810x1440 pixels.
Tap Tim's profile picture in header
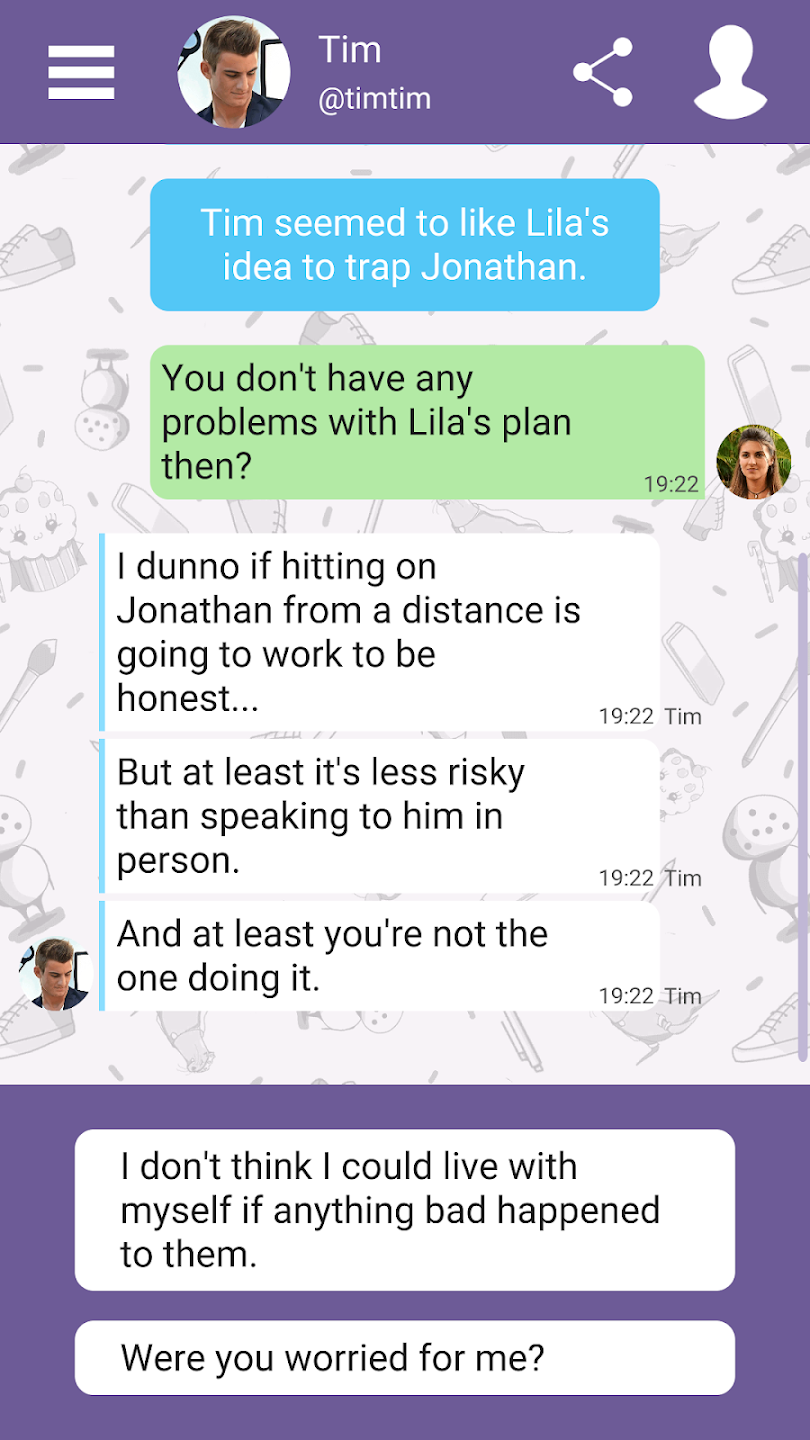pos(234,72)
